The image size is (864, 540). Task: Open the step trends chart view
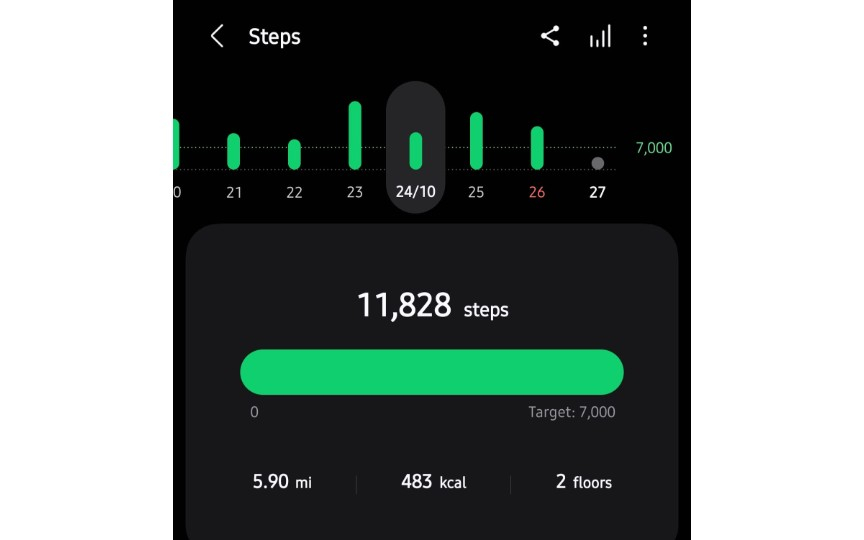pos(600,37)
